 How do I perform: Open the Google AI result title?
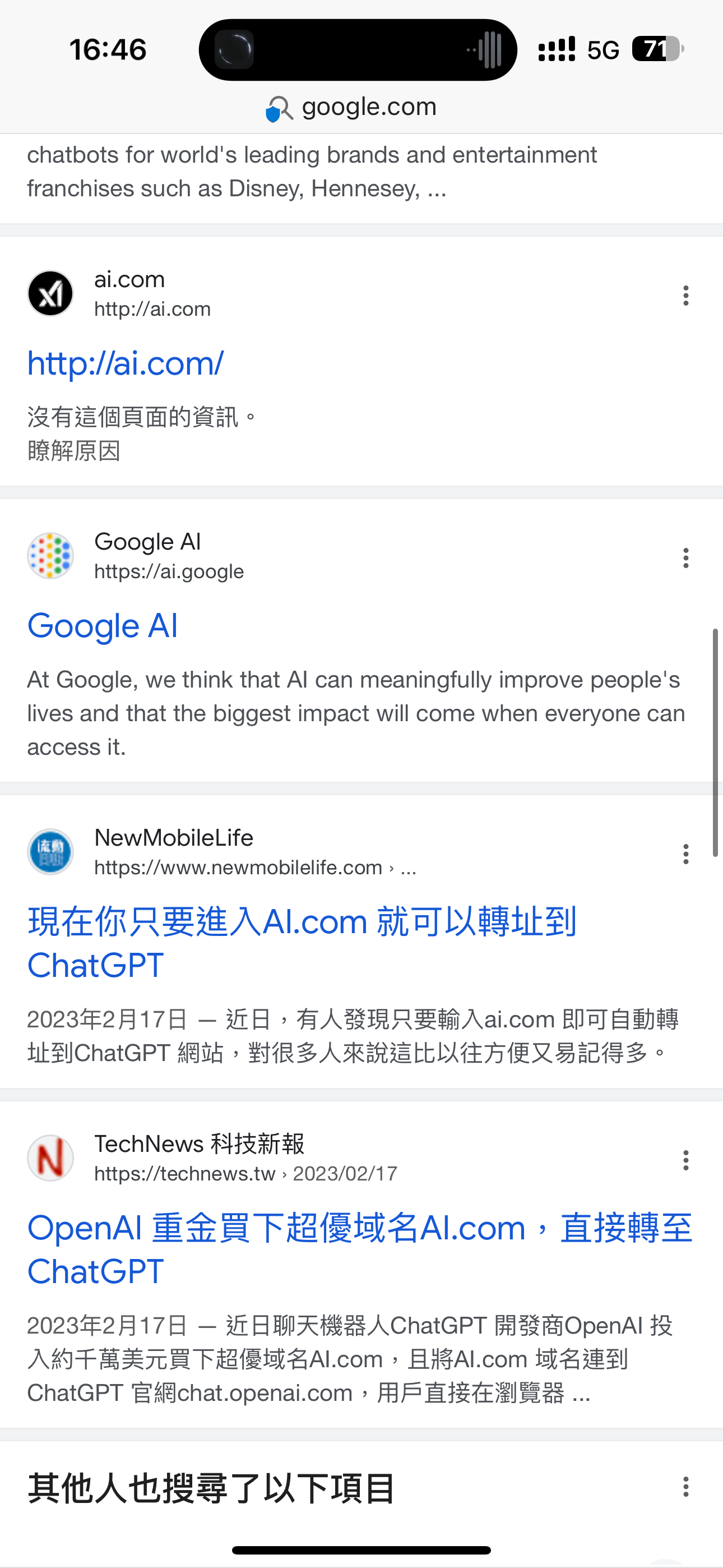[102, 626]
